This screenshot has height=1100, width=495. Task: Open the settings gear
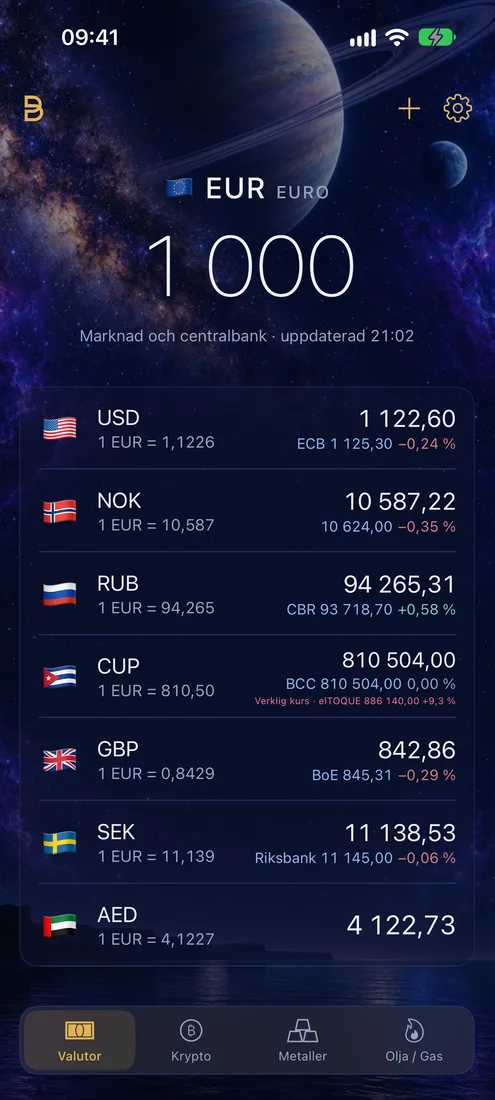coord(458,109)
